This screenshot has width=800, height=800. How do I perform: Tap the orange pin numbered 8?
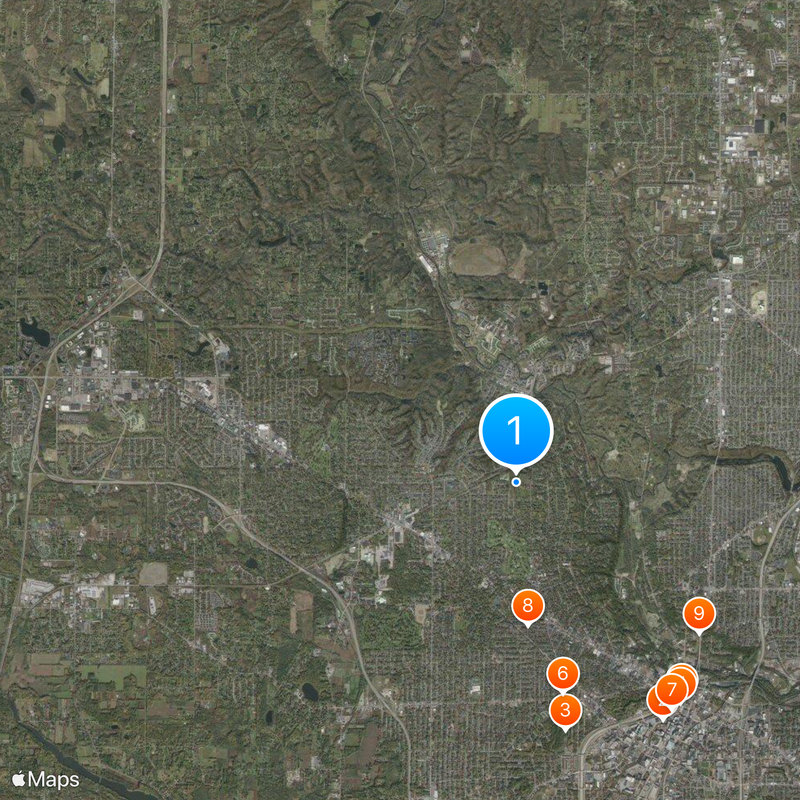527,606
